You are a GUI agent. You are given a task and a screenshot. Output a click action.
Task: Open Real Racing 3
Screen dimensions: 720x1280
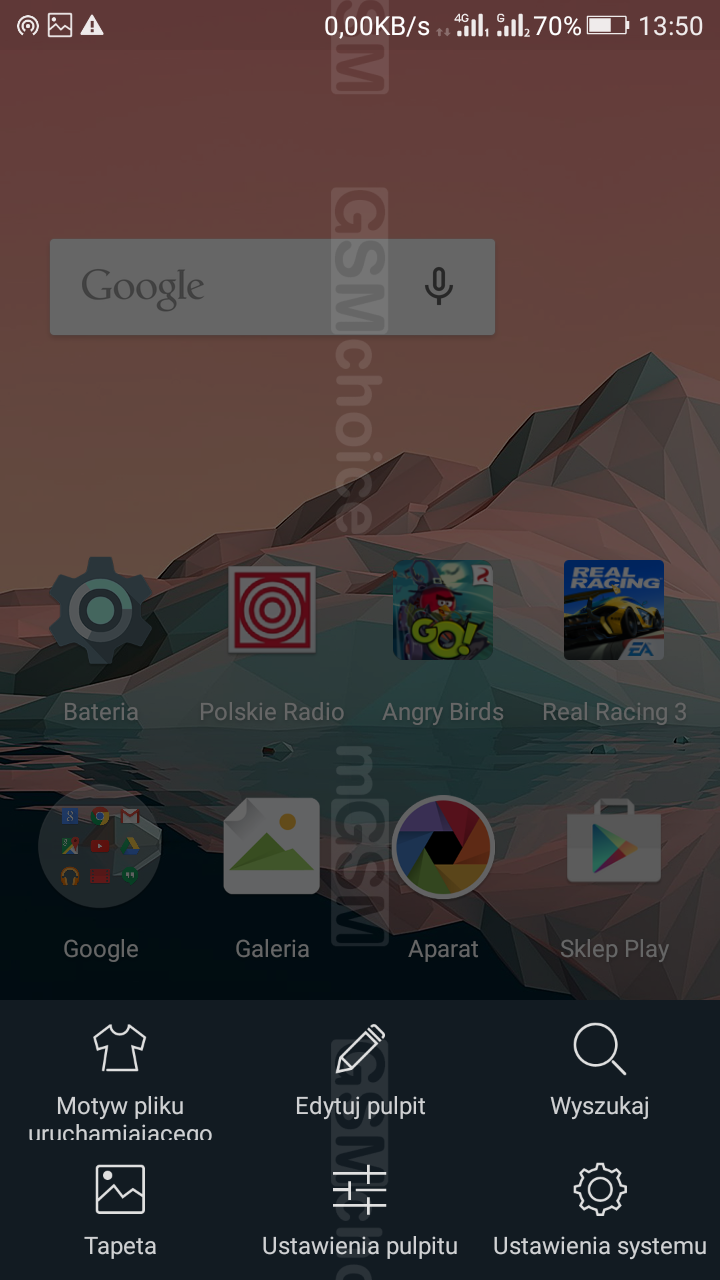tap(614, 641)
